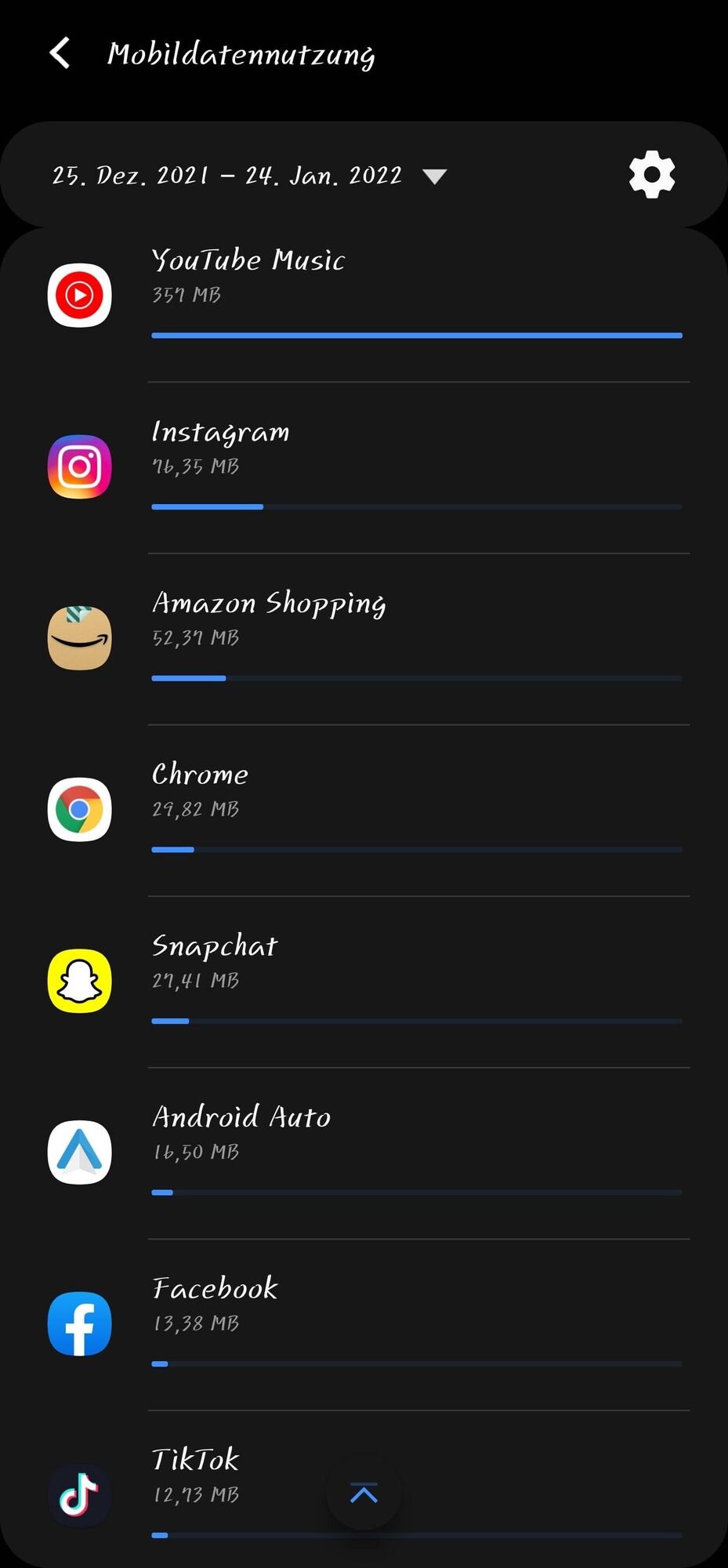Image resolution: width=728 pixels, height=1568 pixels.
Task: Go back from Mobildatennutzung
Action: click(x=60, y=53)
